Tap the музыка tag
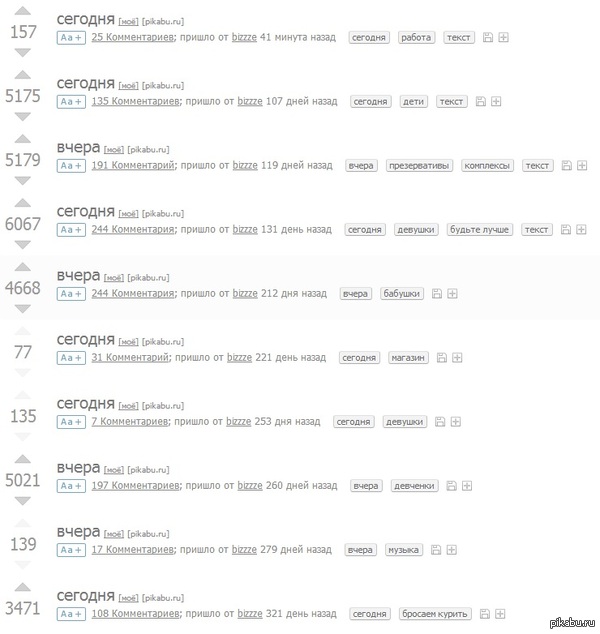The width and height of the screenshot is (600, 634). (x=404, y=549)
